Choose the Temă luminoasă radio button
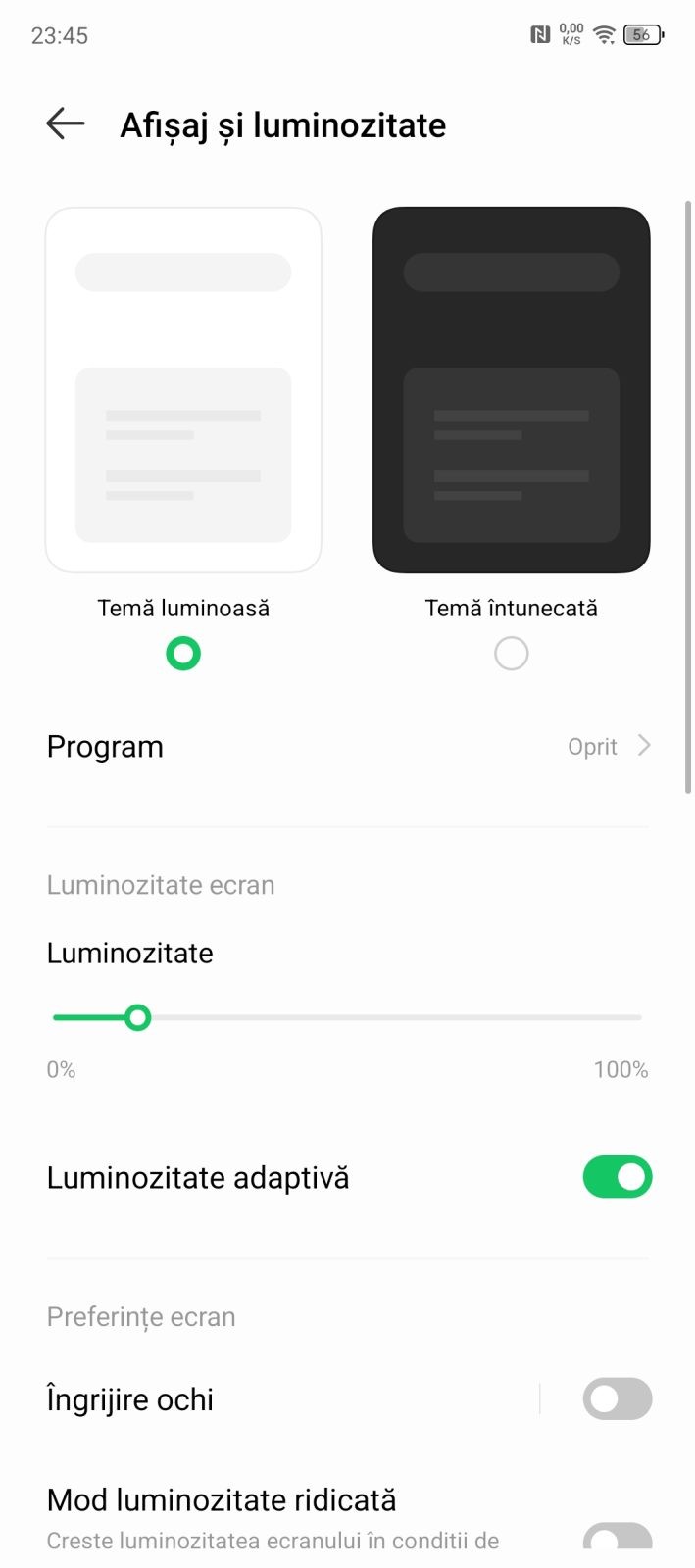This screenshot has height=1568, width=695. (x=183, y=653)
